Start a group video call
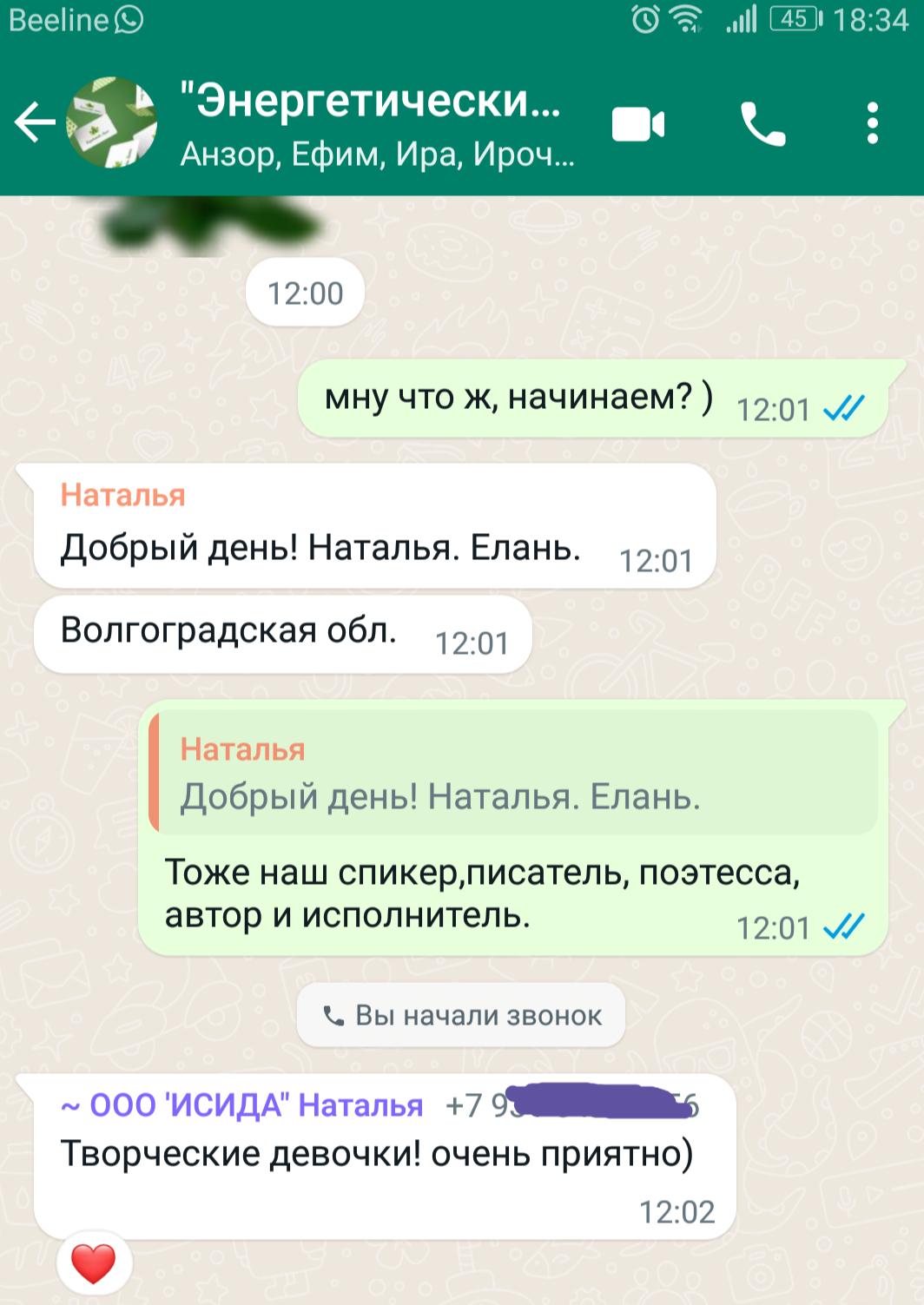The width and height of the screenshot is (924, 1305). [x=638, y=124]
